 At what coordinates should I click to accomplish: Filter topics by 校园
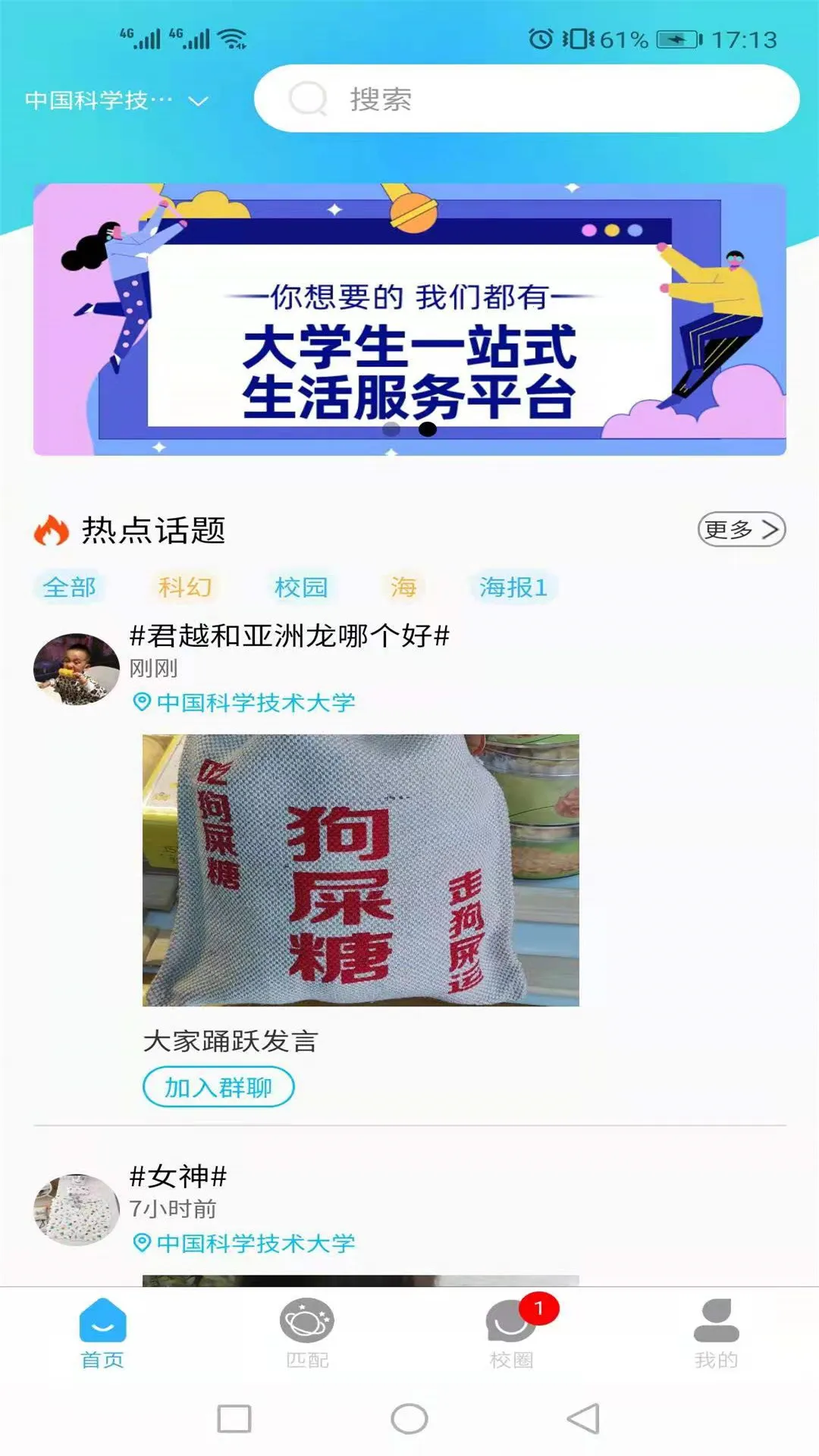pyautogui.click(x=300, y=587)
